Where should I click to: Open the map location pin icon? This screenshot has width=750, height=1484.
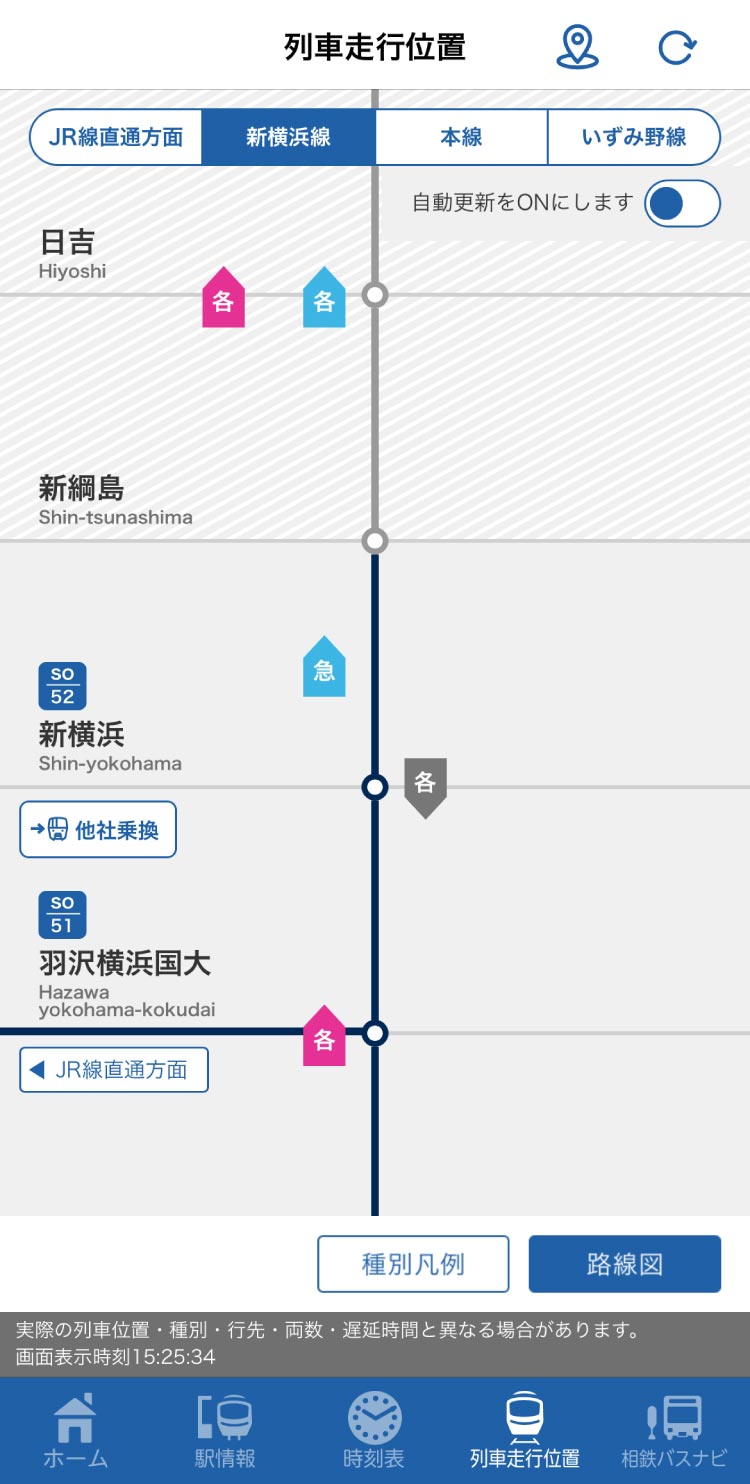[x=577, y=47]
